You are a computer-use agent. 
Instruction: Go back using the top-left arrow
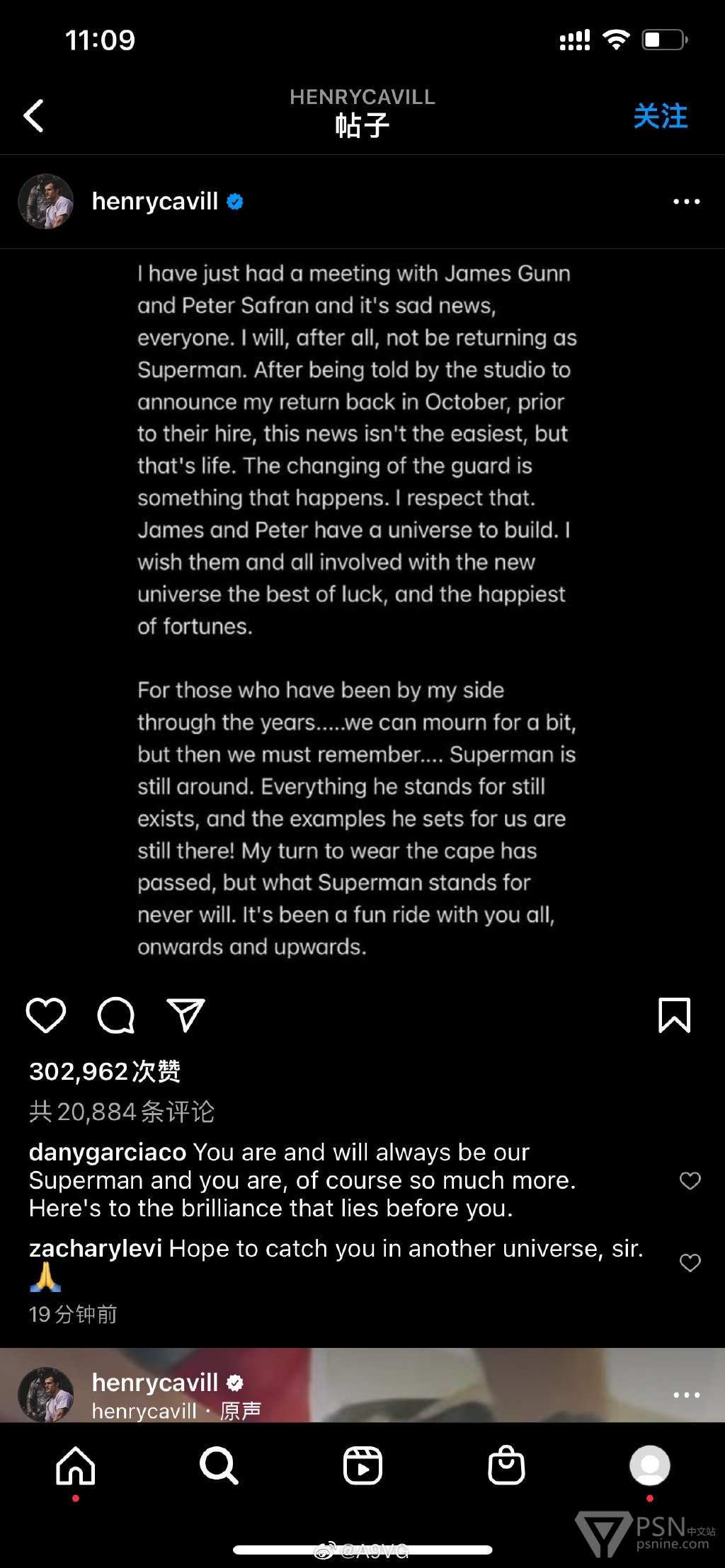(x=33, y=116)
